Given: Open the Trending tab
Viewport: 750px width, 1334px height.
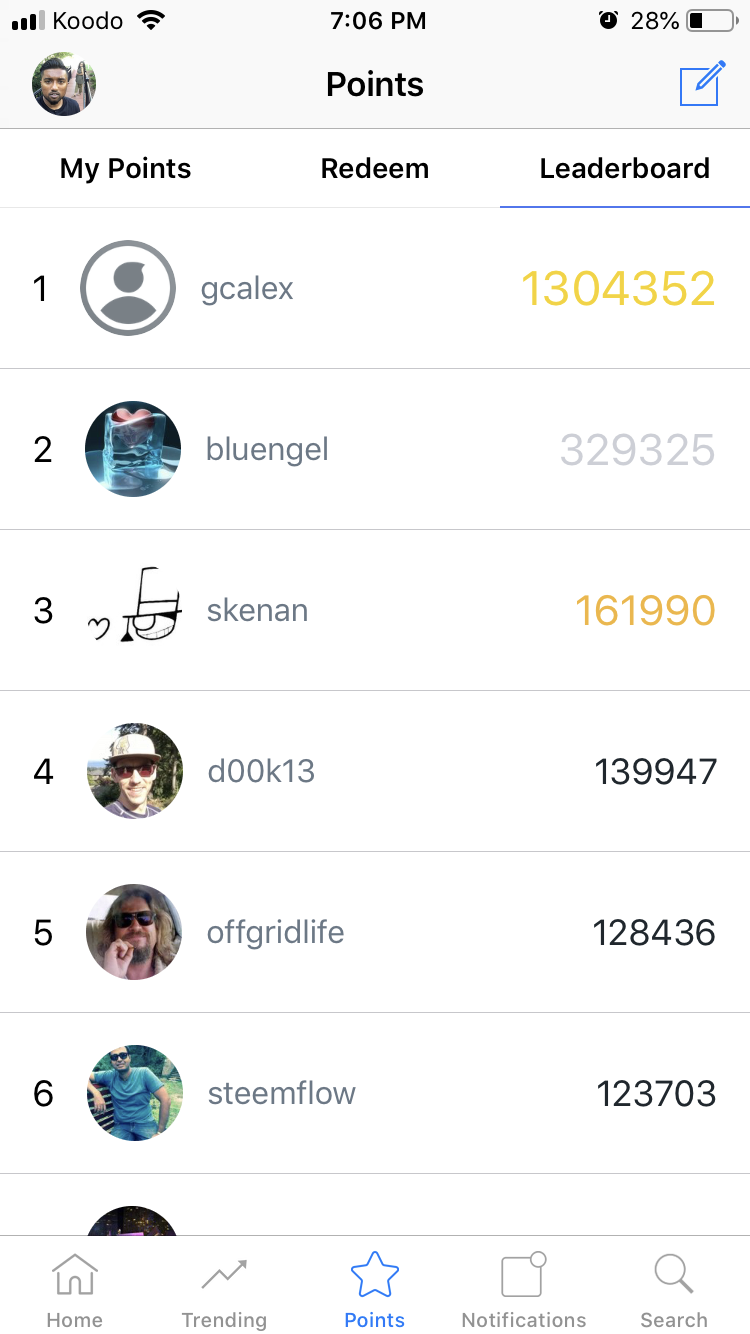Looking at the screenshot, I should coord(224,1290).
